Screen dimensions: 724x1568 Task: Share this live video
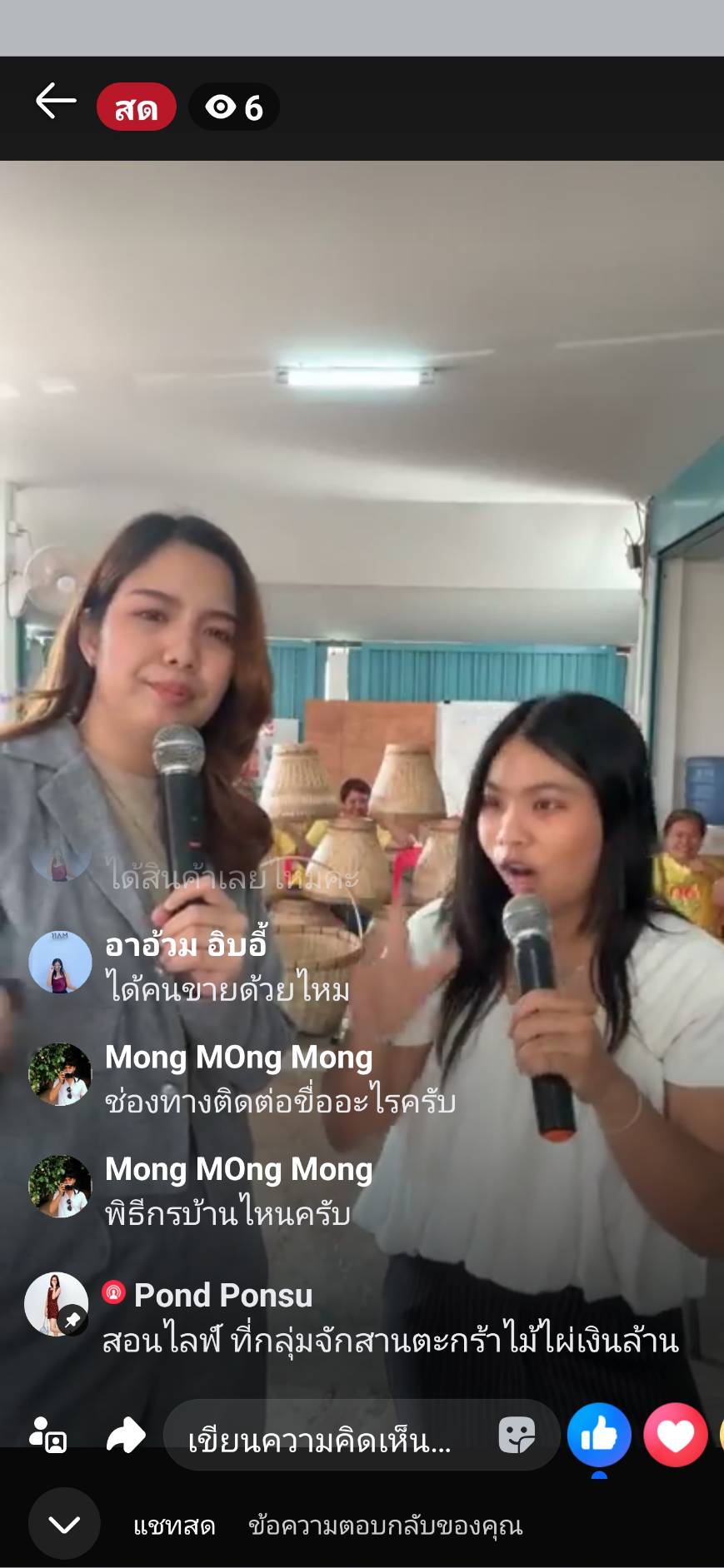pos(126,1435)
